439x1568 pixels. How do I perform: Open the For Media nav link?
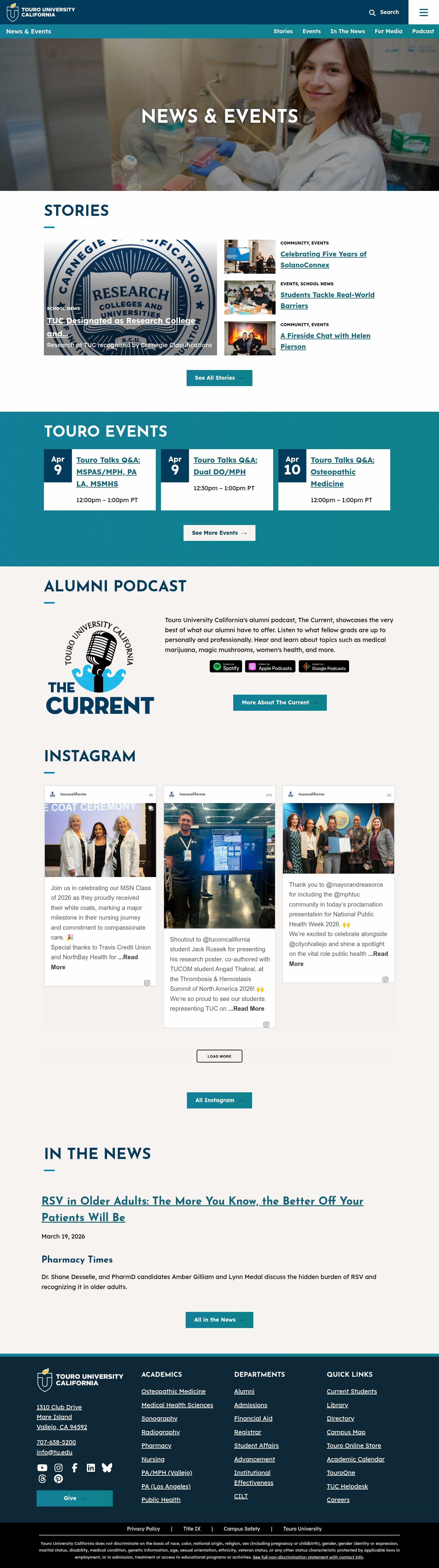tap(388, 31)
